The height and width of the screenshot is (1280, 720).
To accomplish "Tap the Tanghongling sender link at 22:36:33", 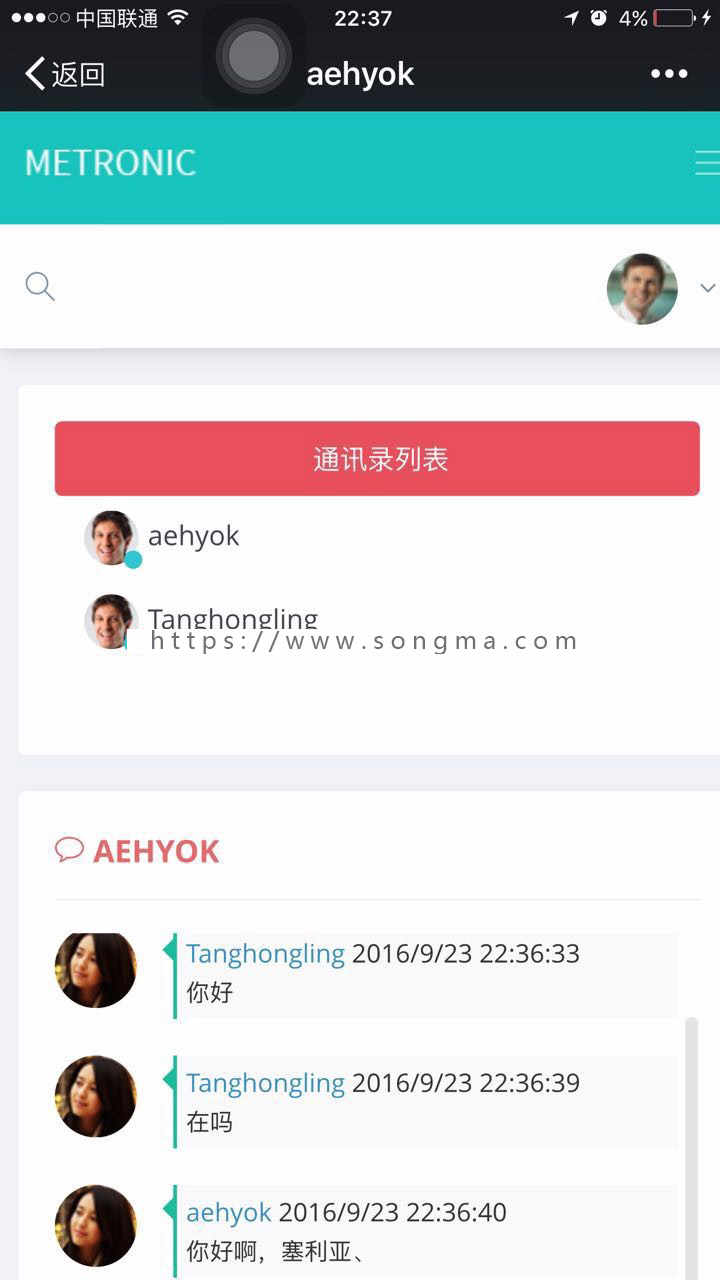I will (x=265, y=953).
